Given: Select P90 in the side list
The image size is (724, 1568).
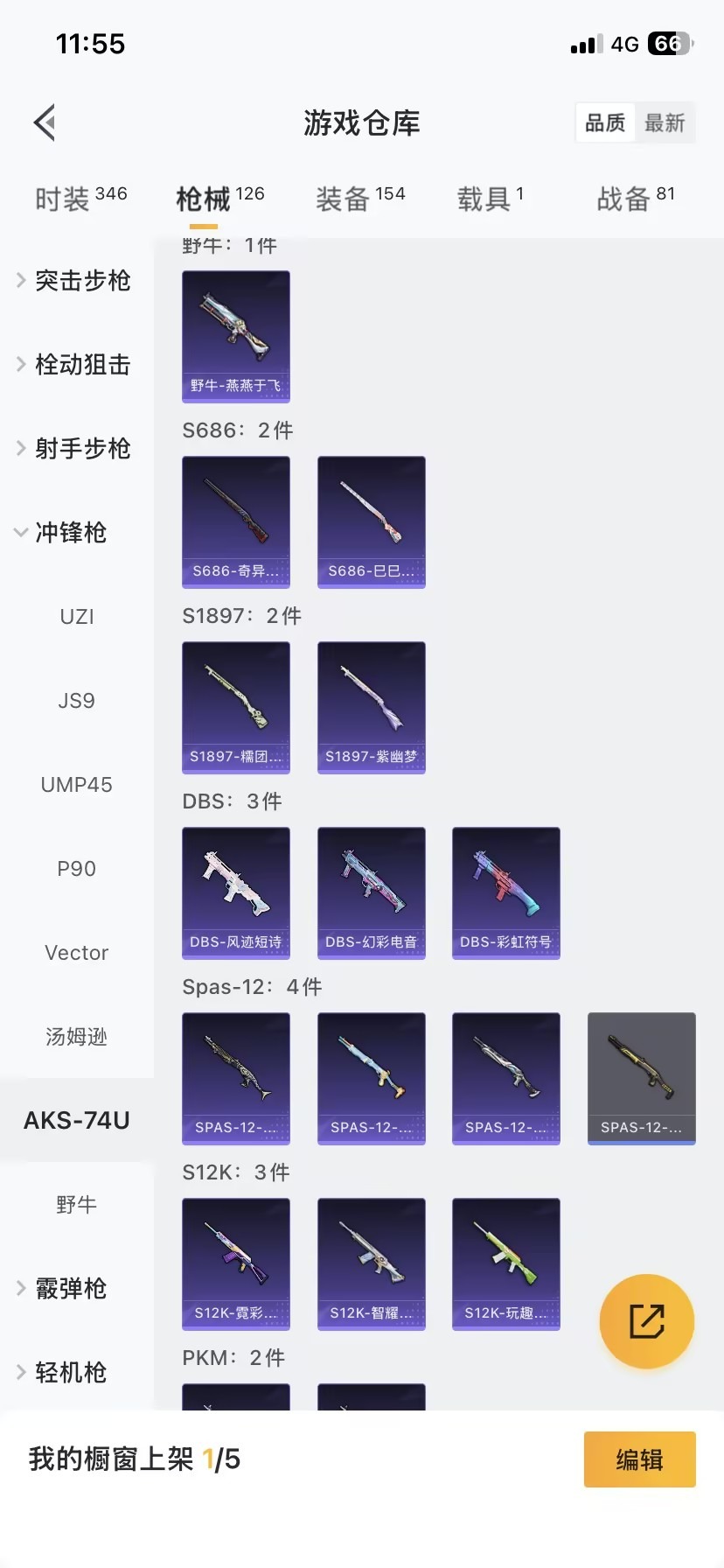Looking at the screenshot, I should (77, 869).
